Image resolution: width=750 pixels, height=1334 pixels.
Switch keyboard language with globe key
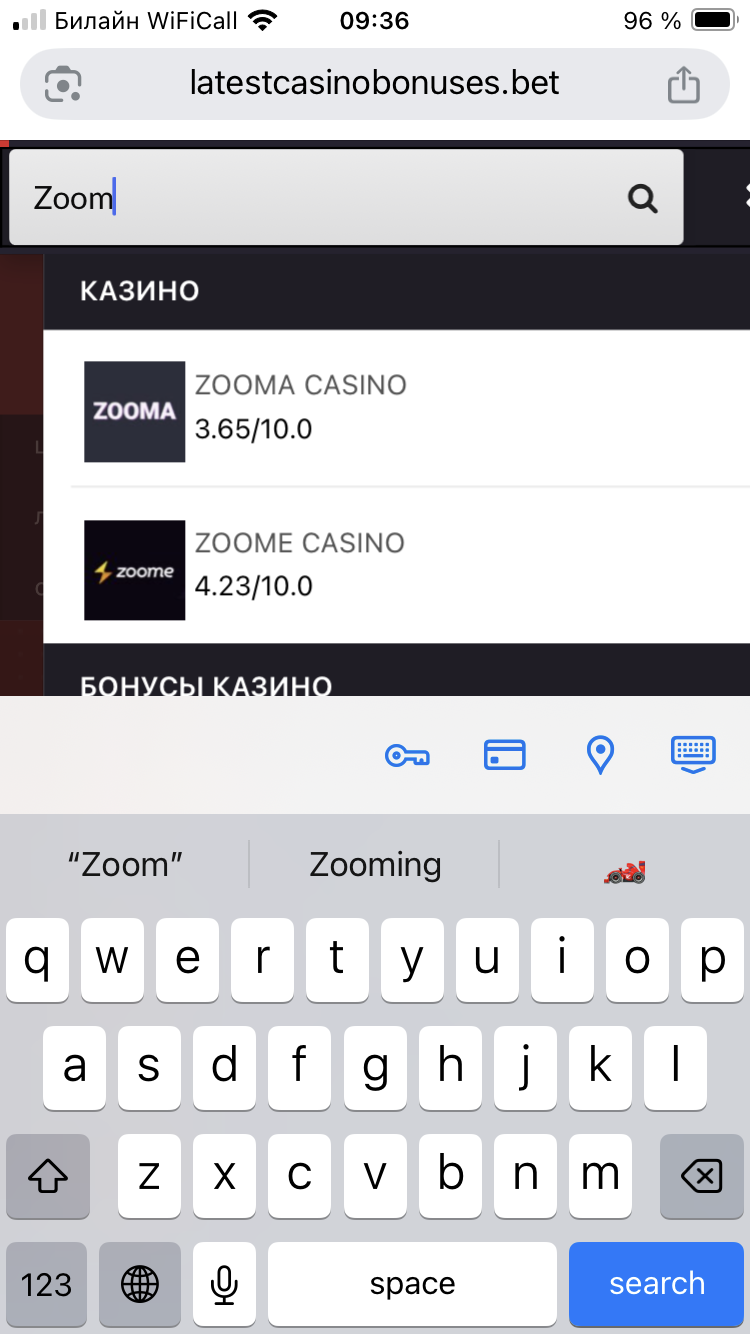tap(139, 1284)
